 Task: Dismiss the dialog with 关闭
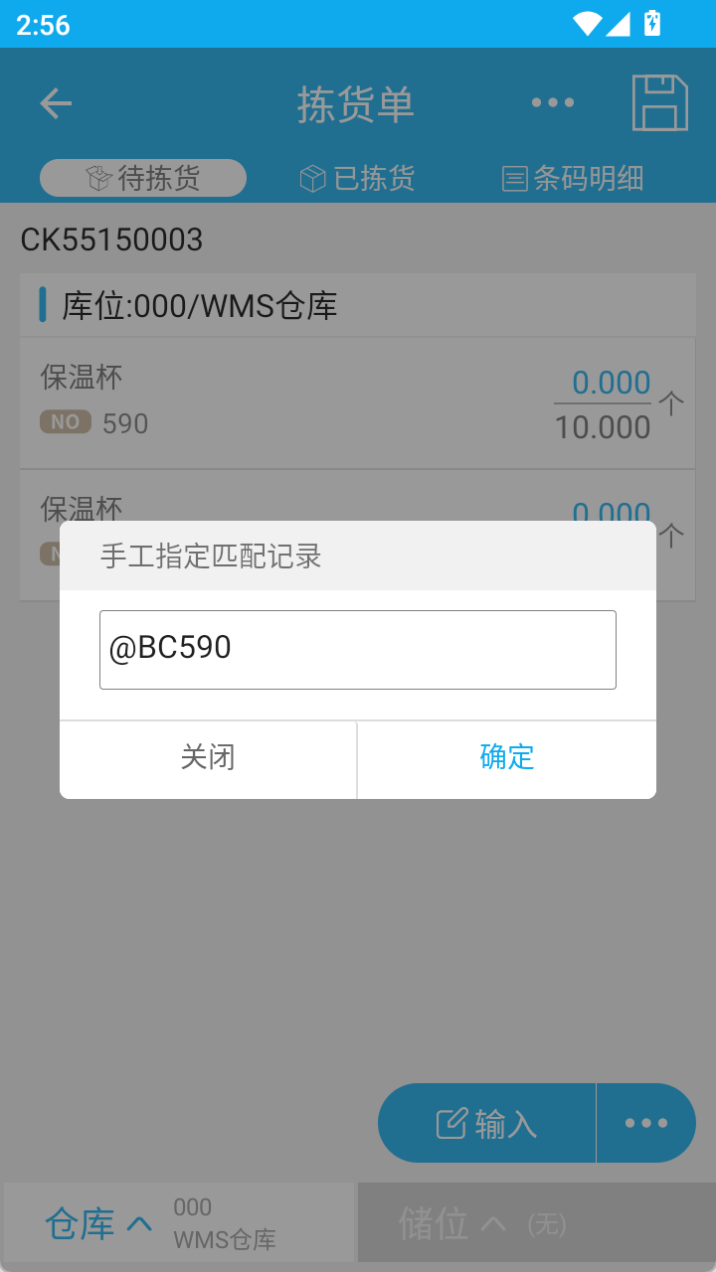[208, 758]
